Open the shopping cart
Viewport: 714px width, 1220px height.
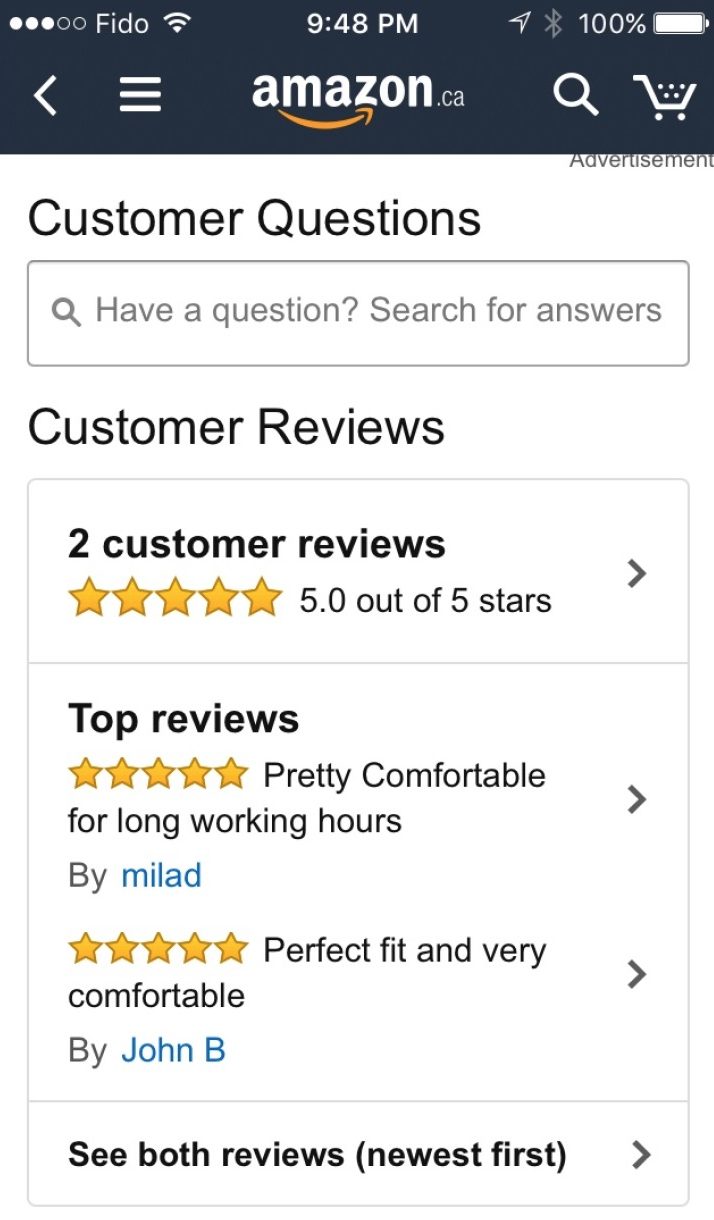point(665,97)
